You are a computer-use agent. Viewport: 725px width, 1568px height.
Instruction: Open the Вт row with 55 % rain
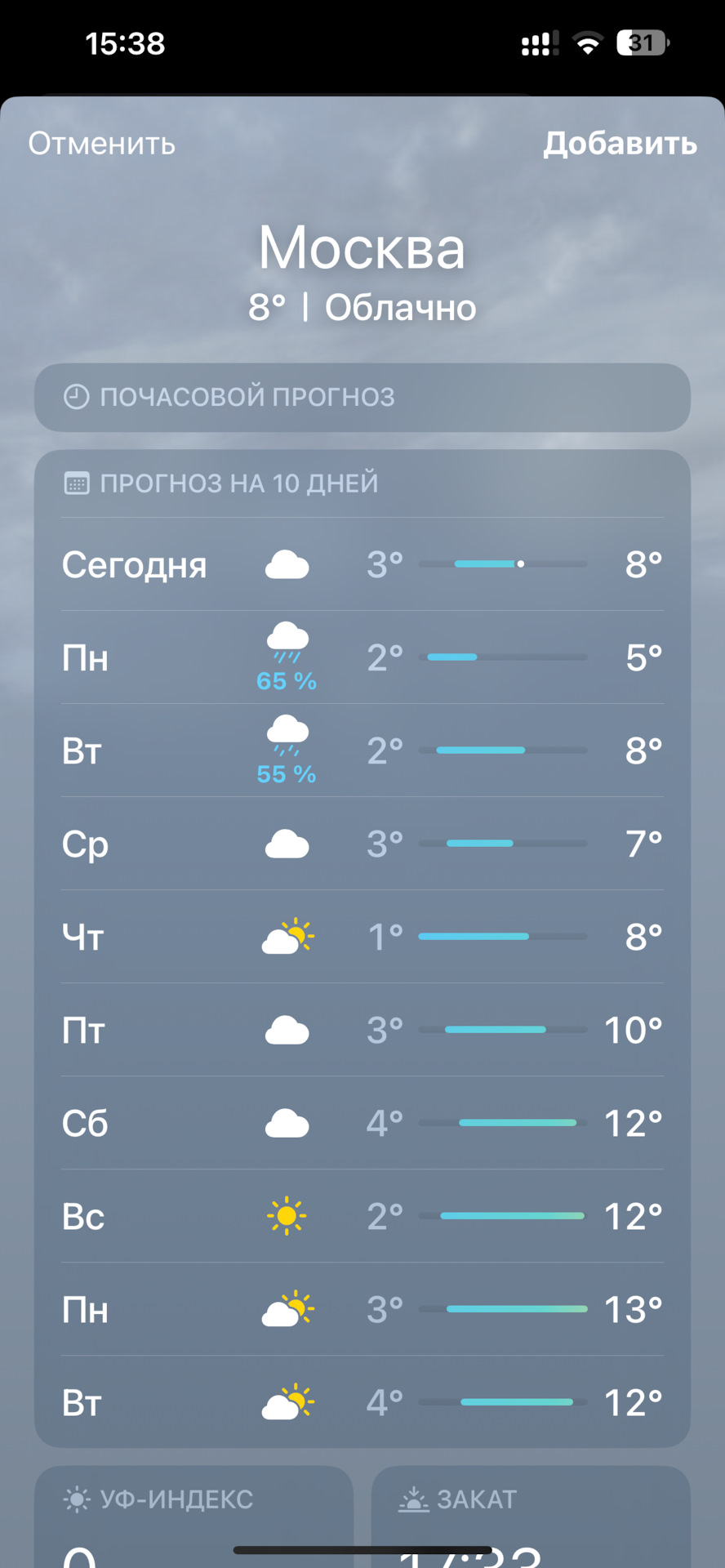[362, 751]
